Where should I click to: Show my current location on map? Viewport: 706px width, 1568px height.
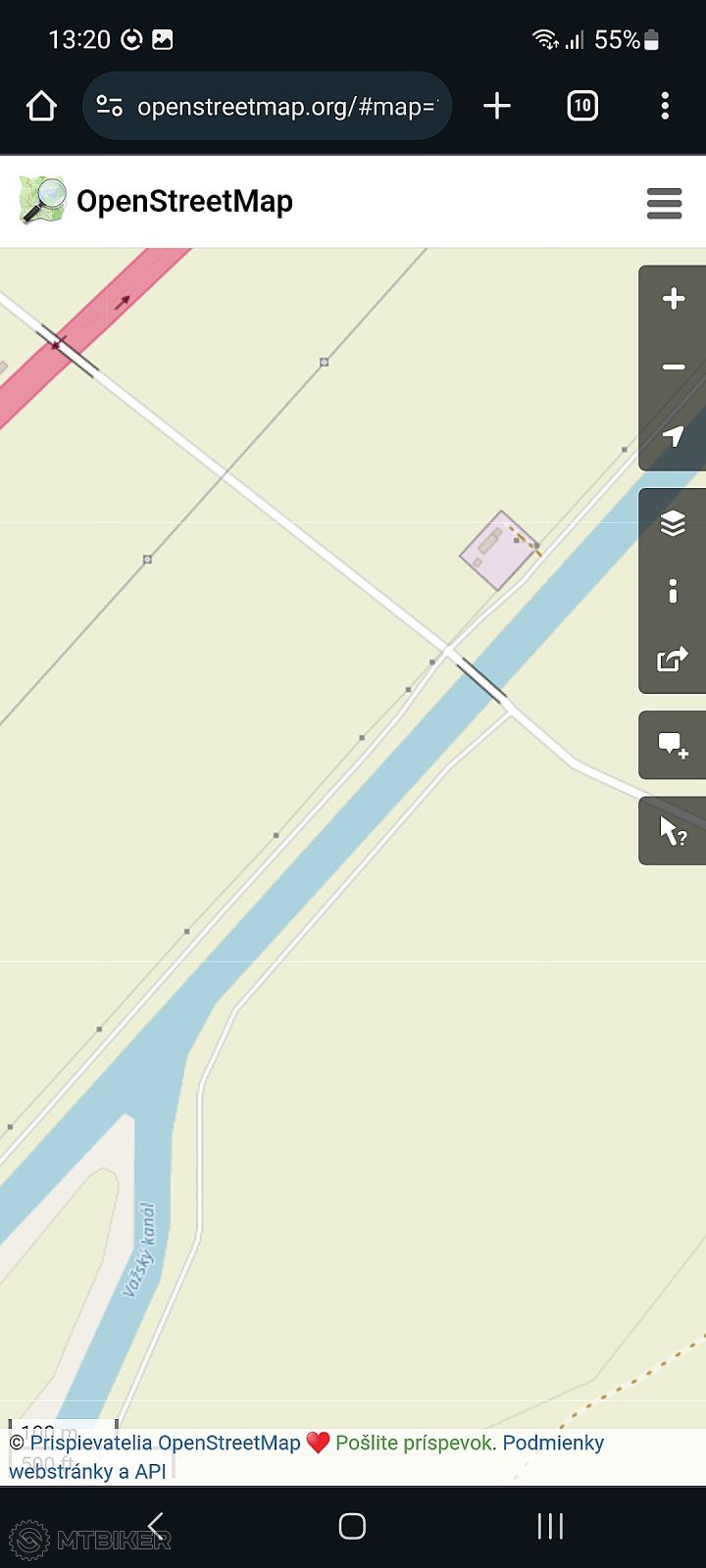pos(673,436)
